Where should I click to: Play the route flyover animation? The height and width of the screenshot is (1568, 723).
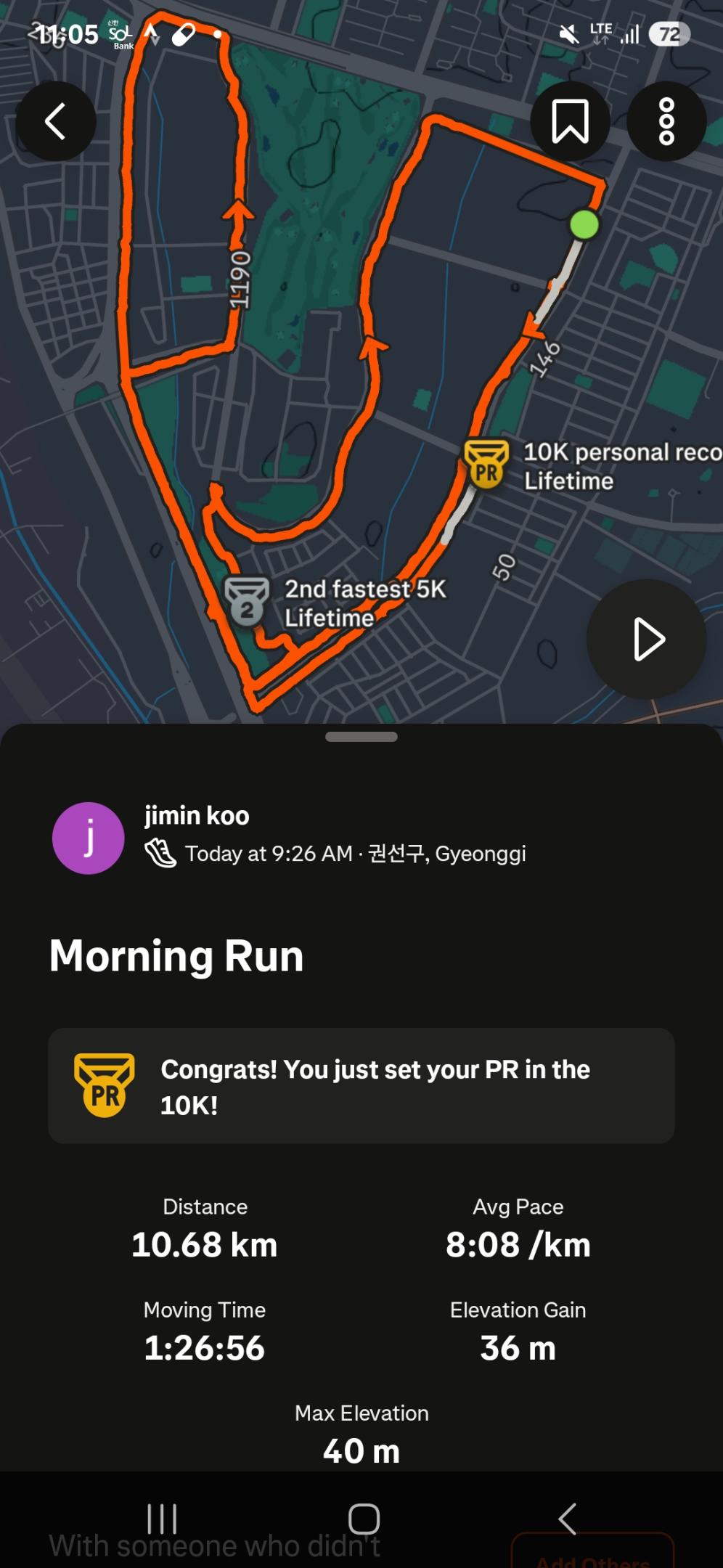click(646, 640)
